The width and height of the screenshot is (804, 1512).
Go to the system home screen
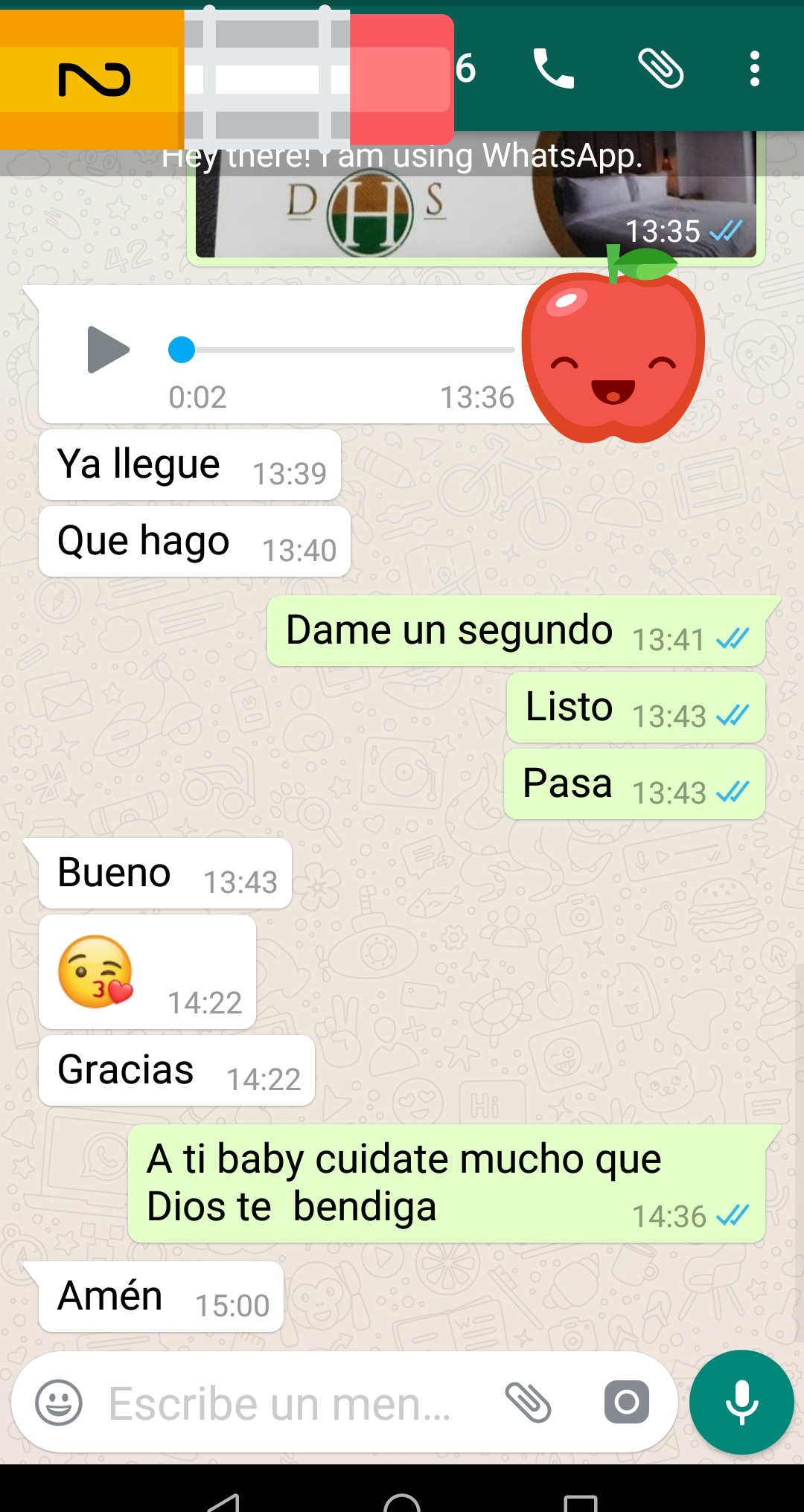pos(402,1503)
